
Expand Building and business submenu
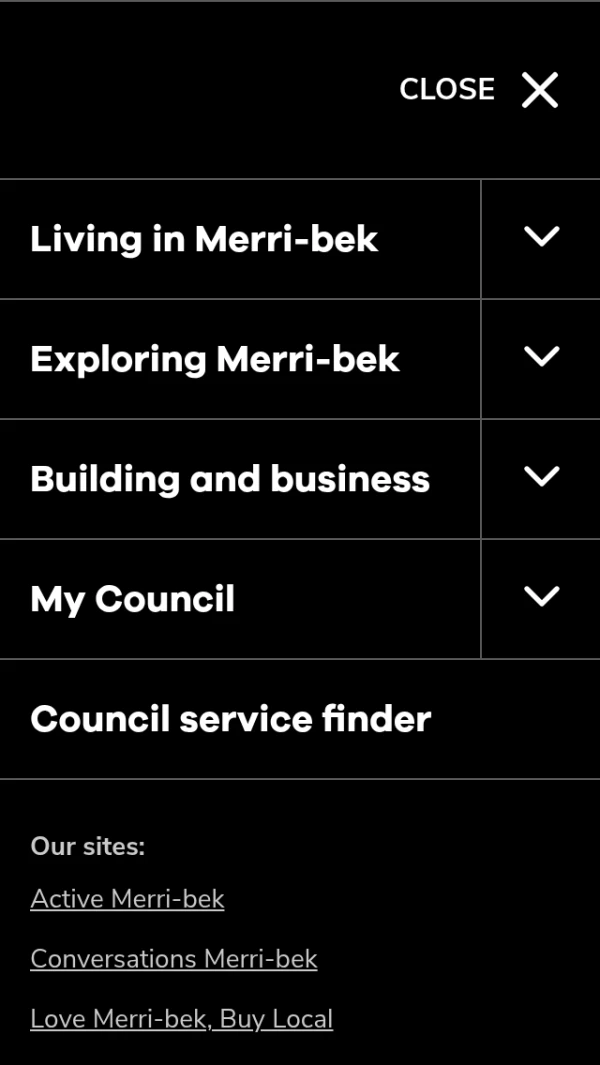pyautogui.click(x=541, y=478)
